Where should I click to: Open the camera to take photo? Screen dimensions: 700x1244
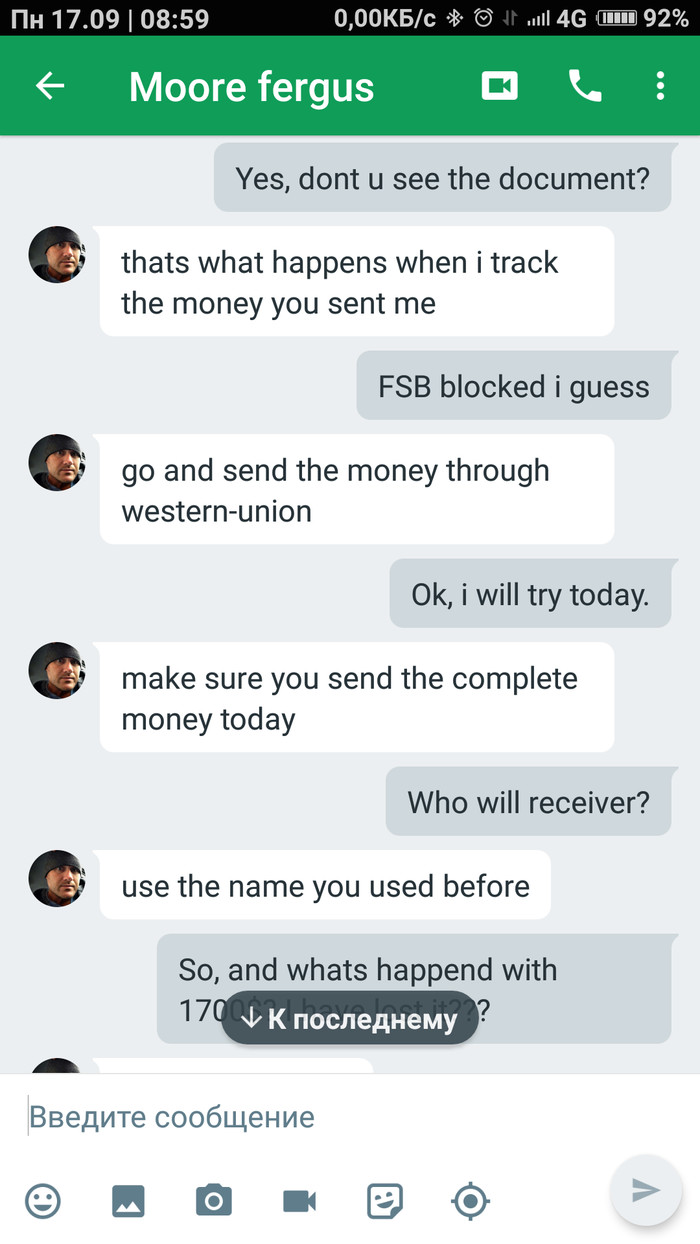pyautogui.click(x=214, y=1200)
